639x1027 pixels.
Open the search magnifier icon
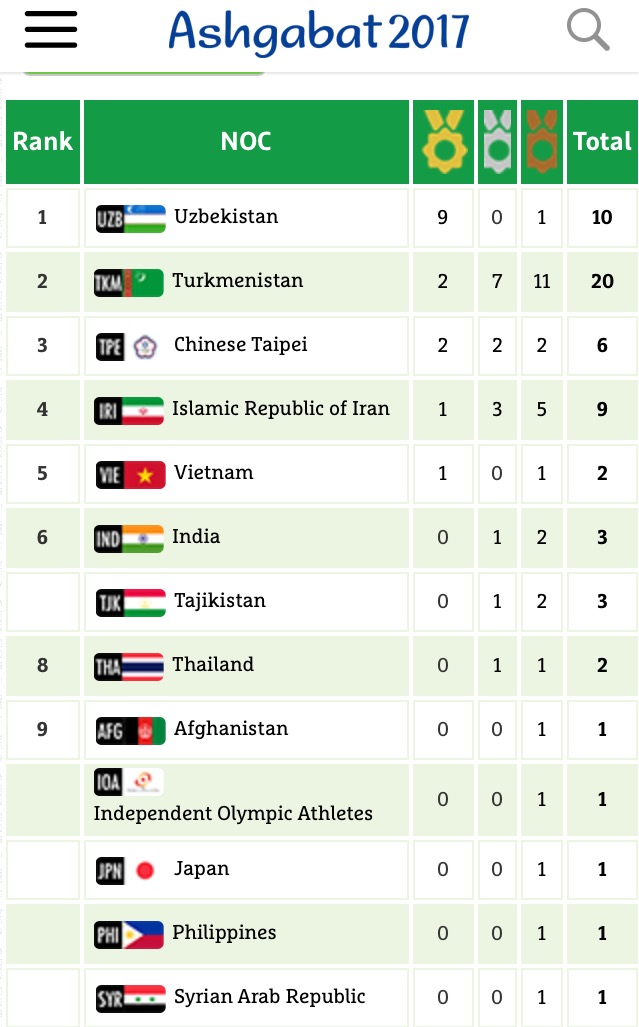587,30
